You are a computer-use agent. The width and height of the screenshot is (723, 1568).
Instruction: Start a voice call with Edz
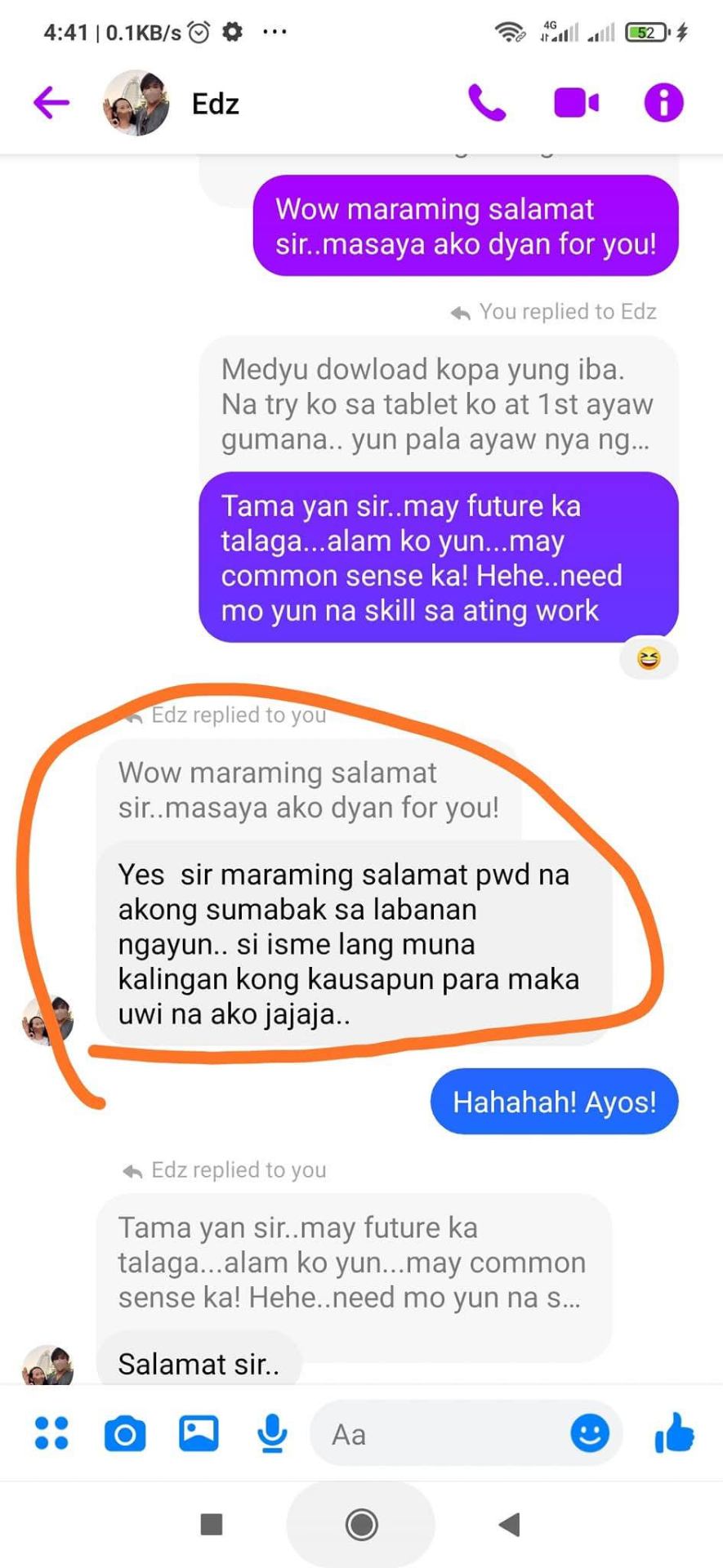tap(487, 103)
